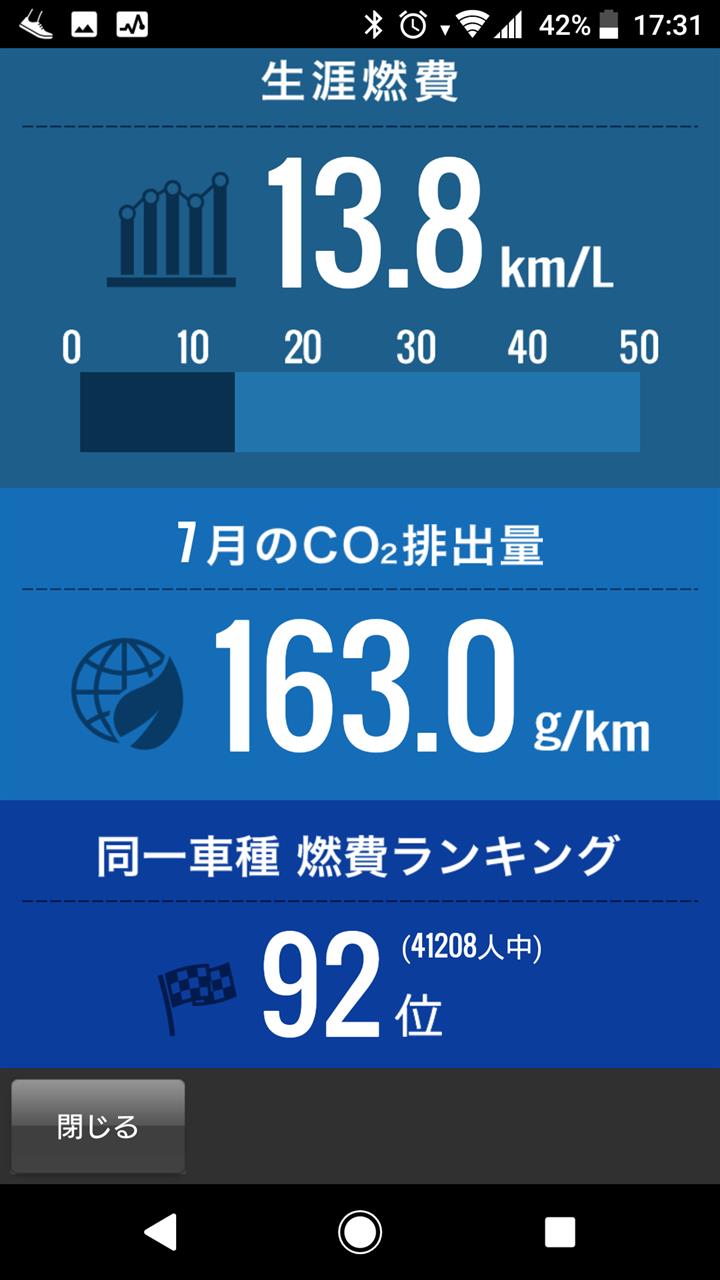Return to the home screen
This screenshot has width=720, height=1280.
tap(360, 1232)
